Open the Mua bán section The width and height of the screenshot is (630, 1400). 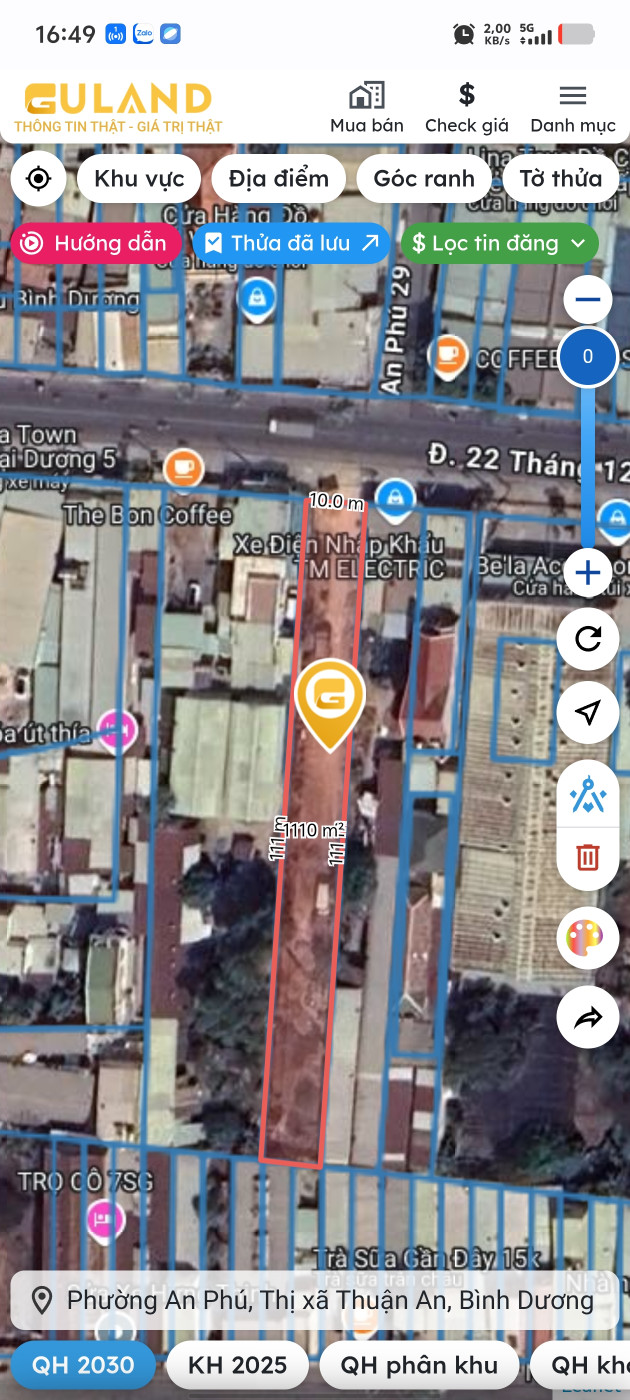[x=367, y=108]
